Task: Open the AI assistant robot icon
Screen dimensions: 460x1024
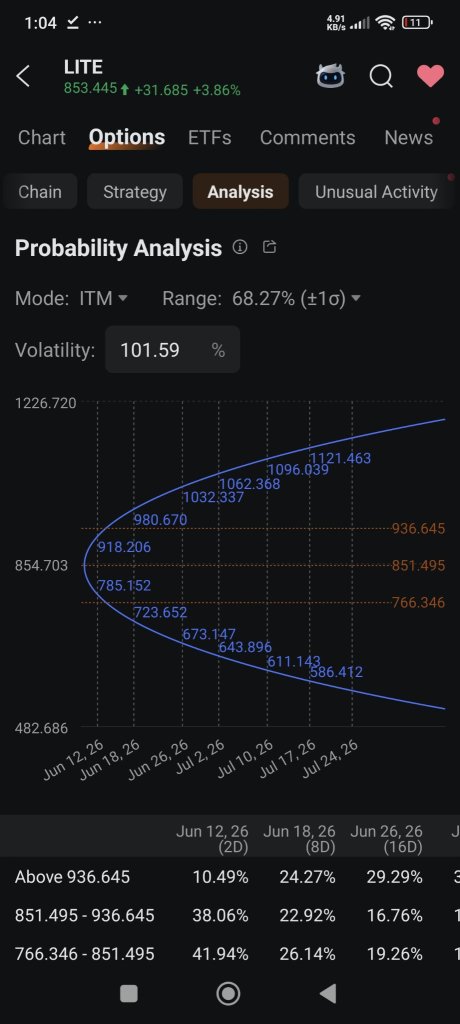Action: (331, 76)
